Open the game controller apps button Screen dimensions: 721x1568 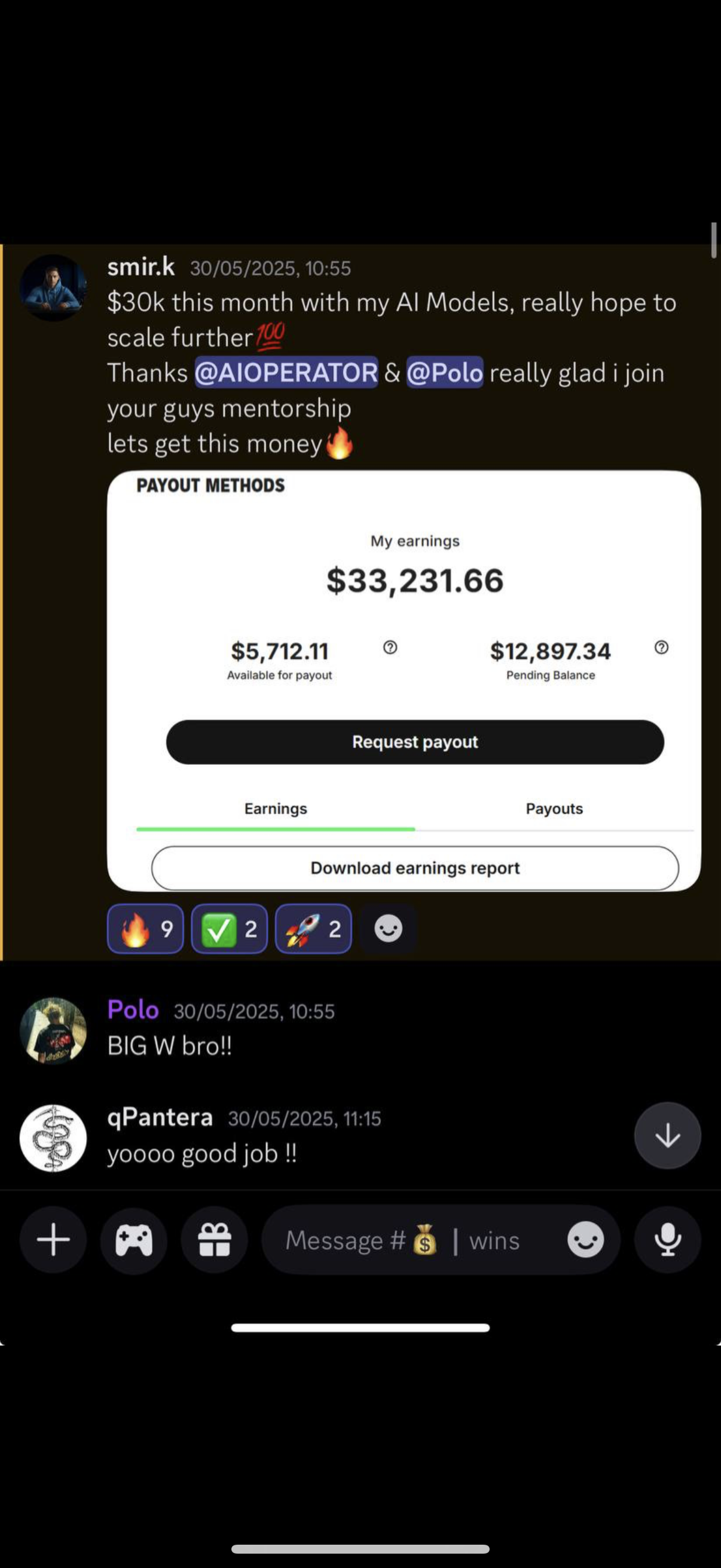click(x=134, y=1240)
